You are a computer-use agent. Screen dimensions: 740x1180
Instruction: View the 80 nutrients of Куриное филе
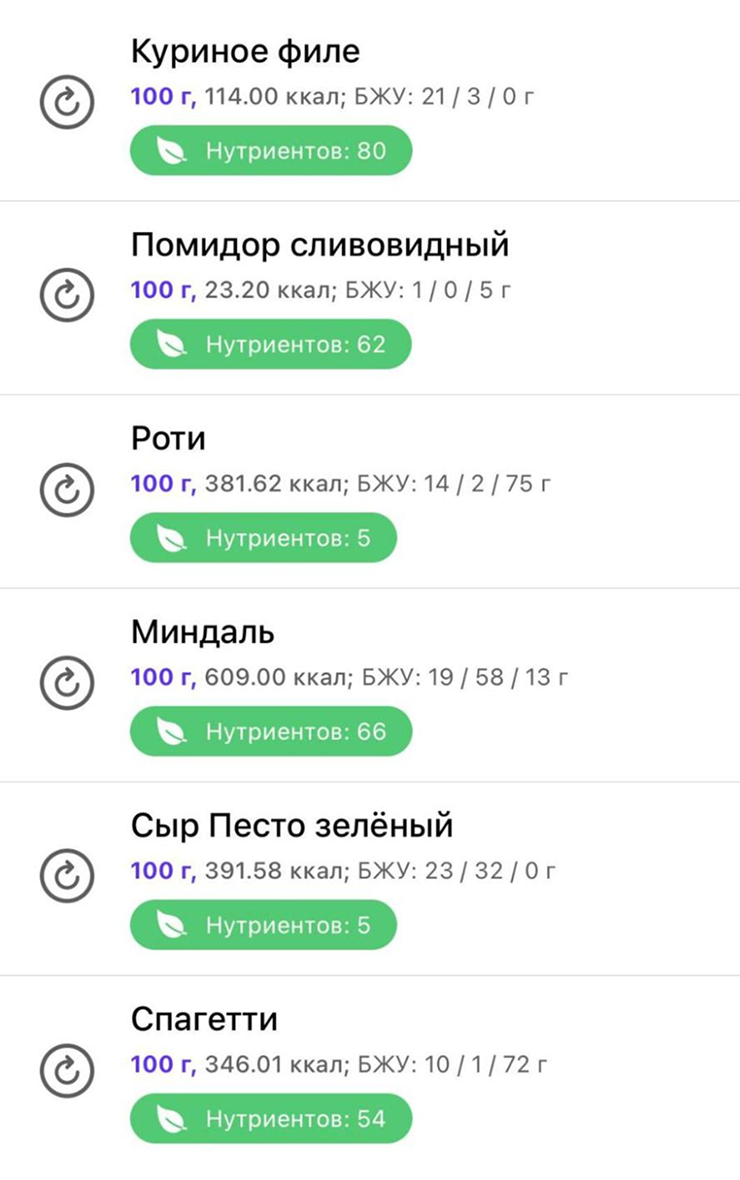[271, 151]
